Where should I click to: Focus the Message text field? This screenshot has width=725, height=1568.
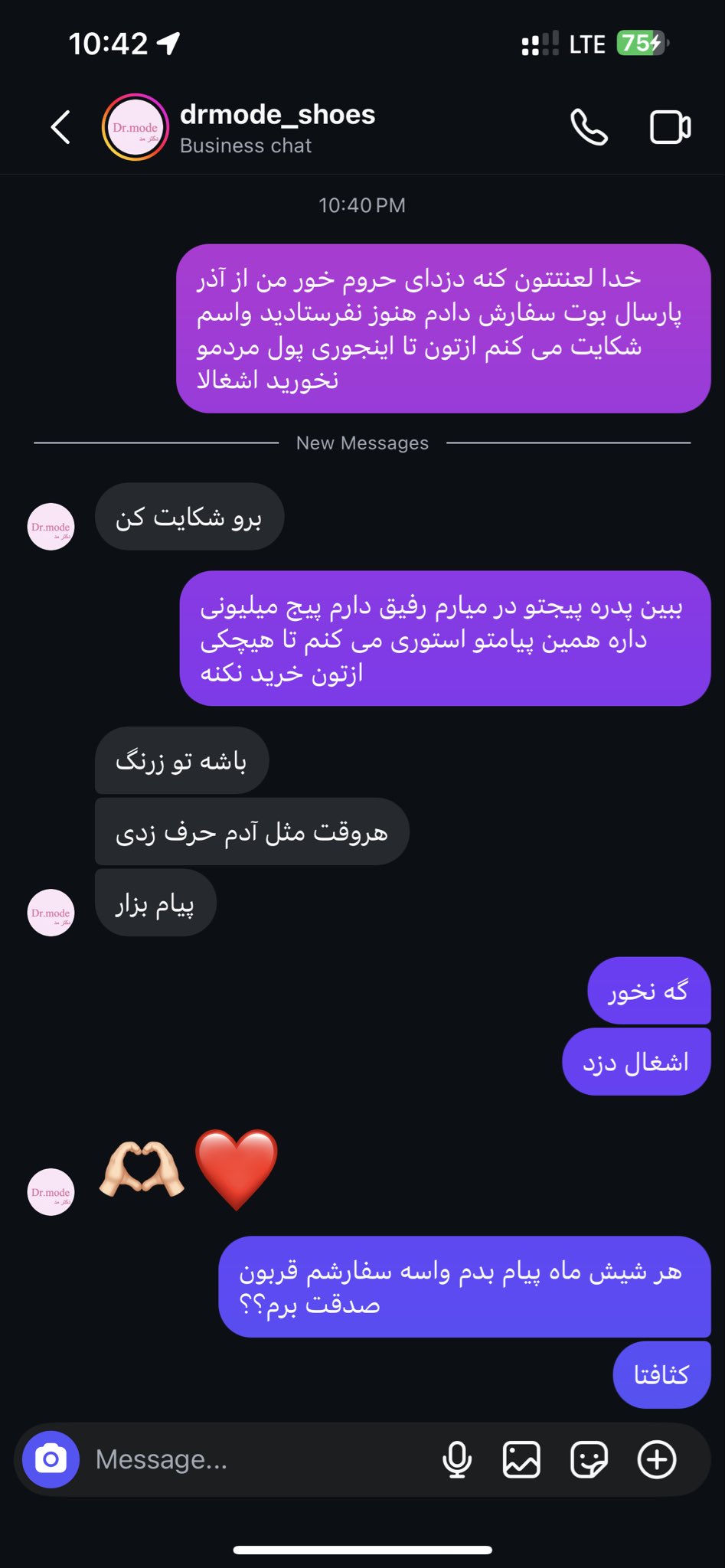[260, 1459]
